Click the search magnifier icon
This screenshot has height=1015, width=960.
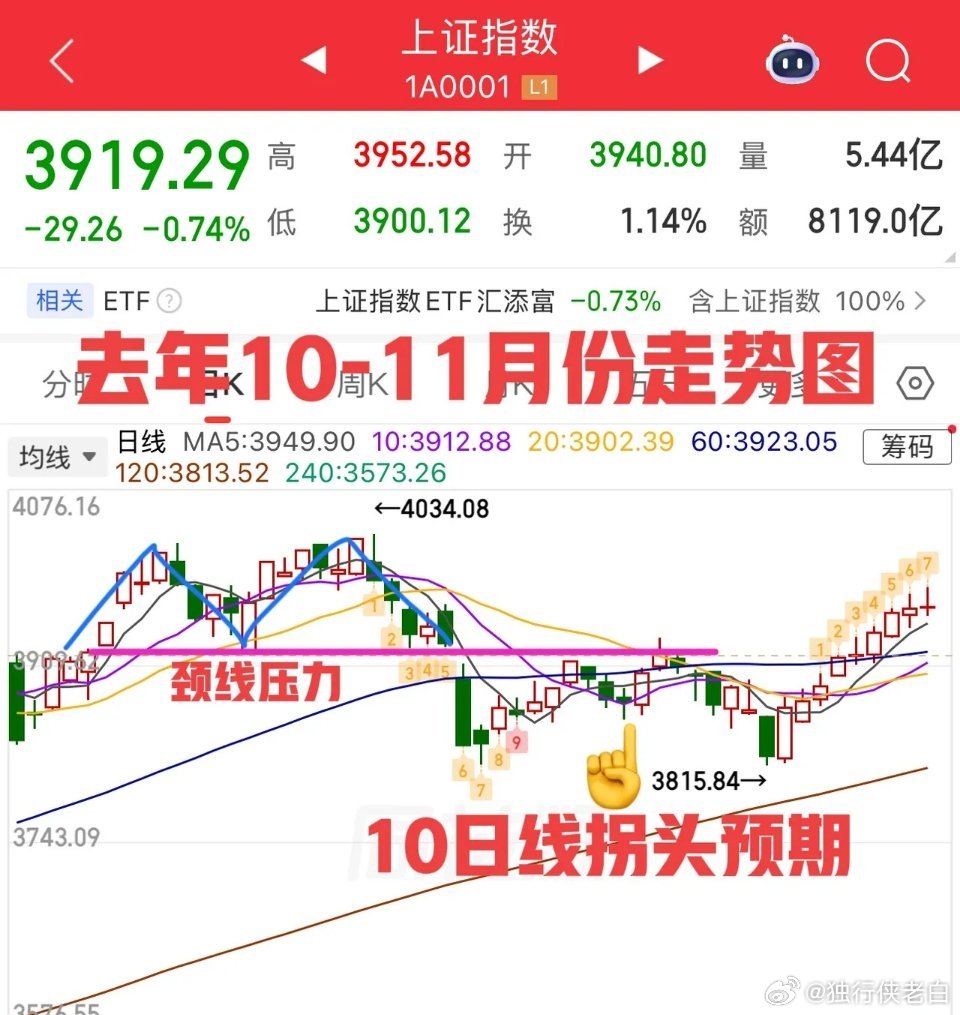tap(888, 62)
